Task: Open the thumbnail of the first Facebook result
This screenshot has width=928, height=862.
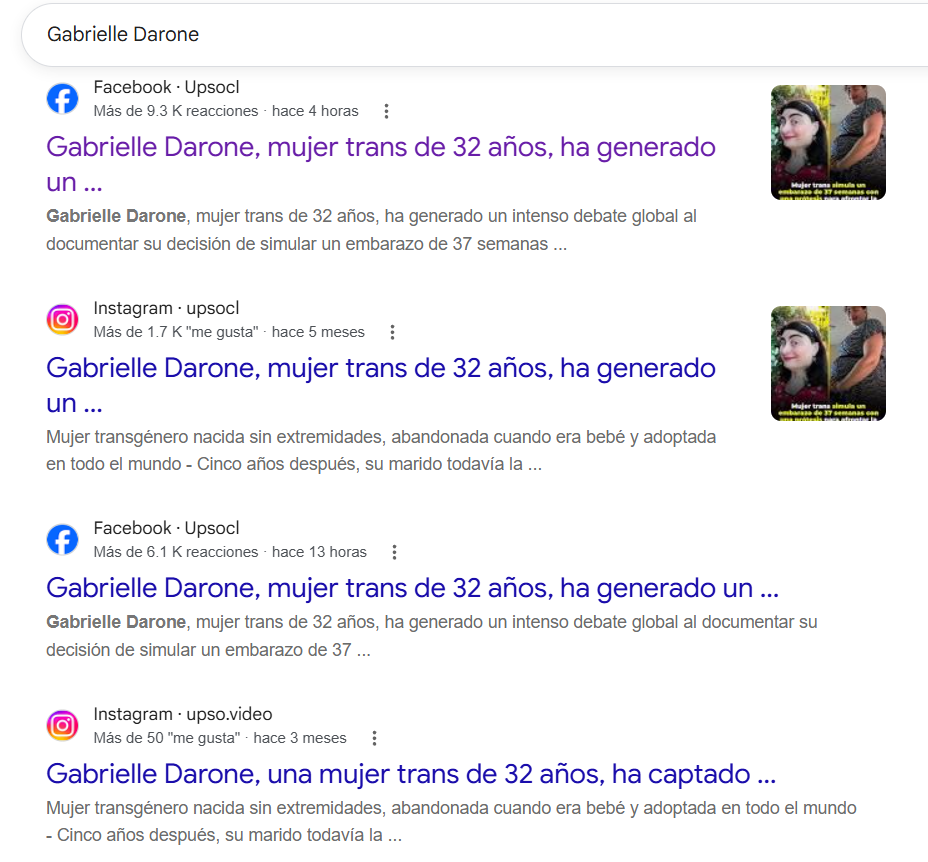Action: pos(828,143)
